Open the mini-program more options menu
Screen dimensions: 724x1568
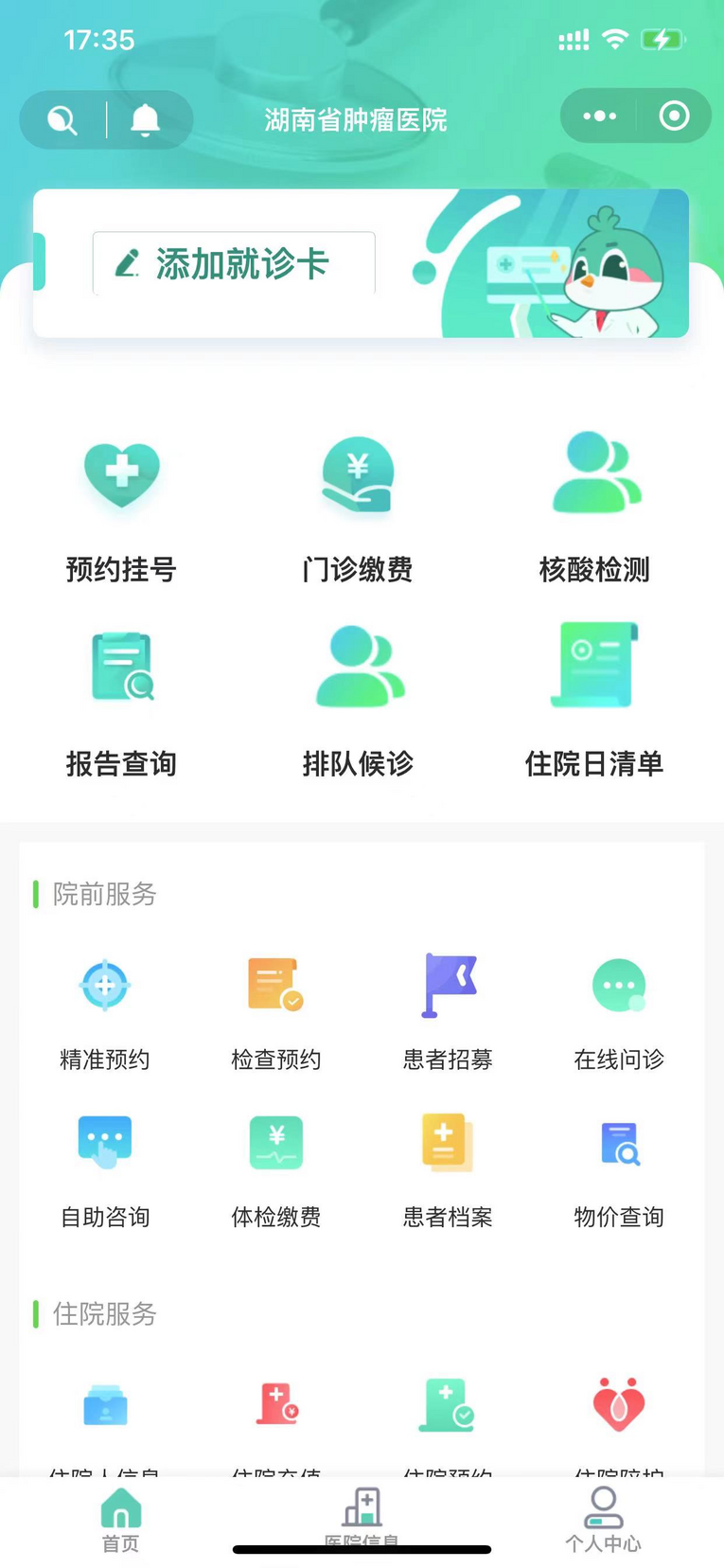point(599,116)
